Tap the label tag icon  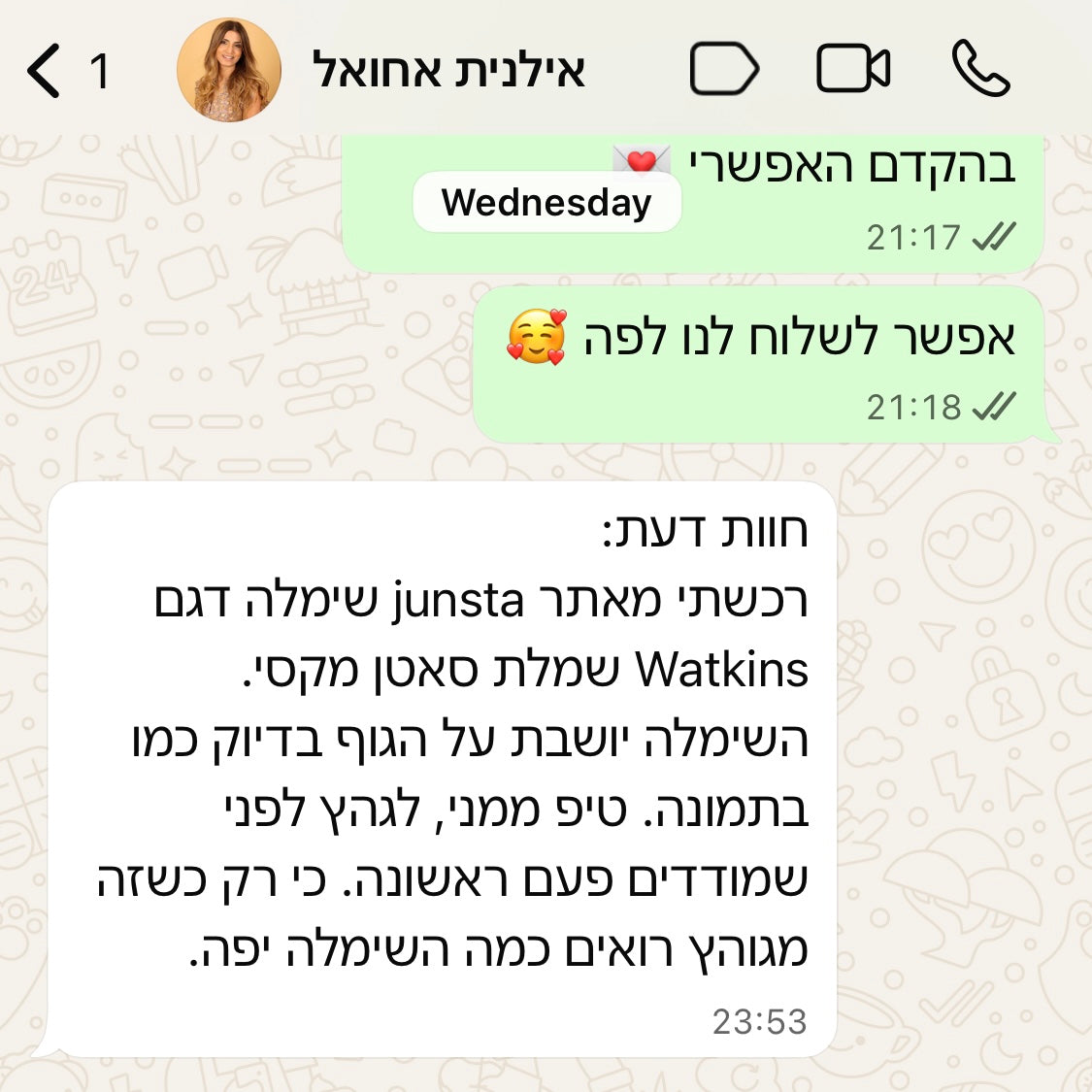[723, 70]
